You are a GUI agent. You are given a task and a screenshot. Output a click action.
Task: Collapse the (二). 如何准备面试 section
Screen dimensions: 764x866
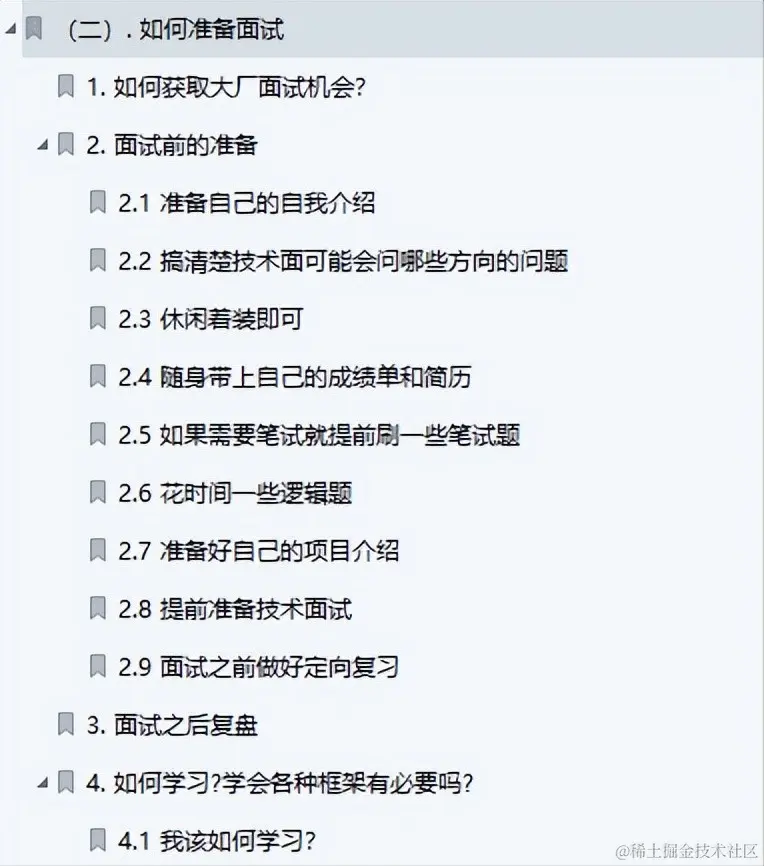tap(10, 30)
